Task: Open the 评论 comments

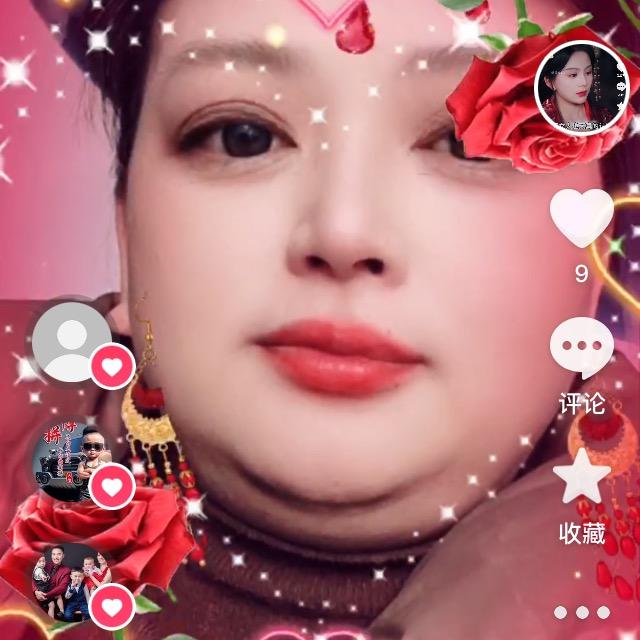Action: (x=582, y=348)
